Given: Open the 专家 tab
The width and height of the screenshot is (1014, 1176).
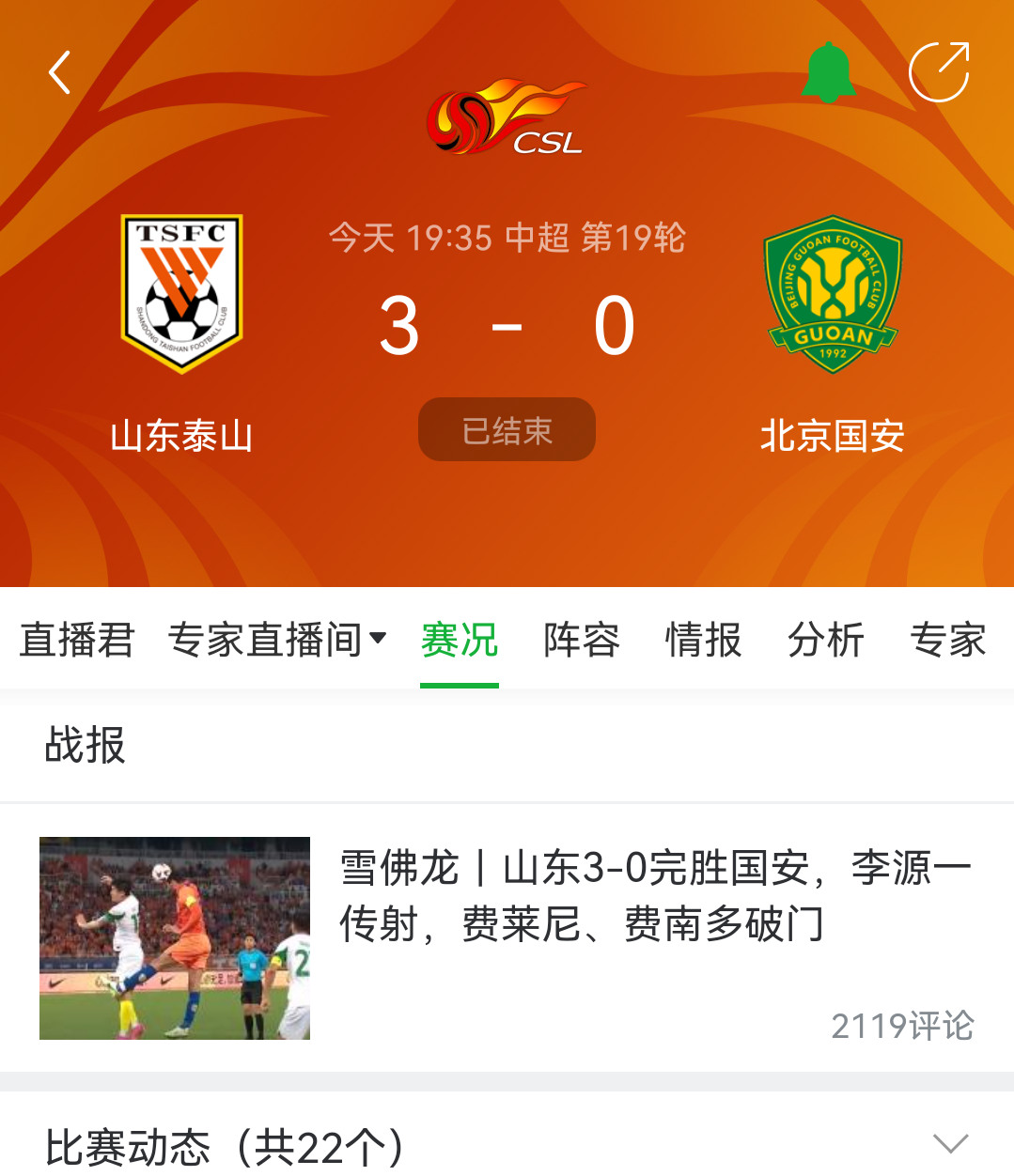Looking at the screenshot, I should coord(947,641).
